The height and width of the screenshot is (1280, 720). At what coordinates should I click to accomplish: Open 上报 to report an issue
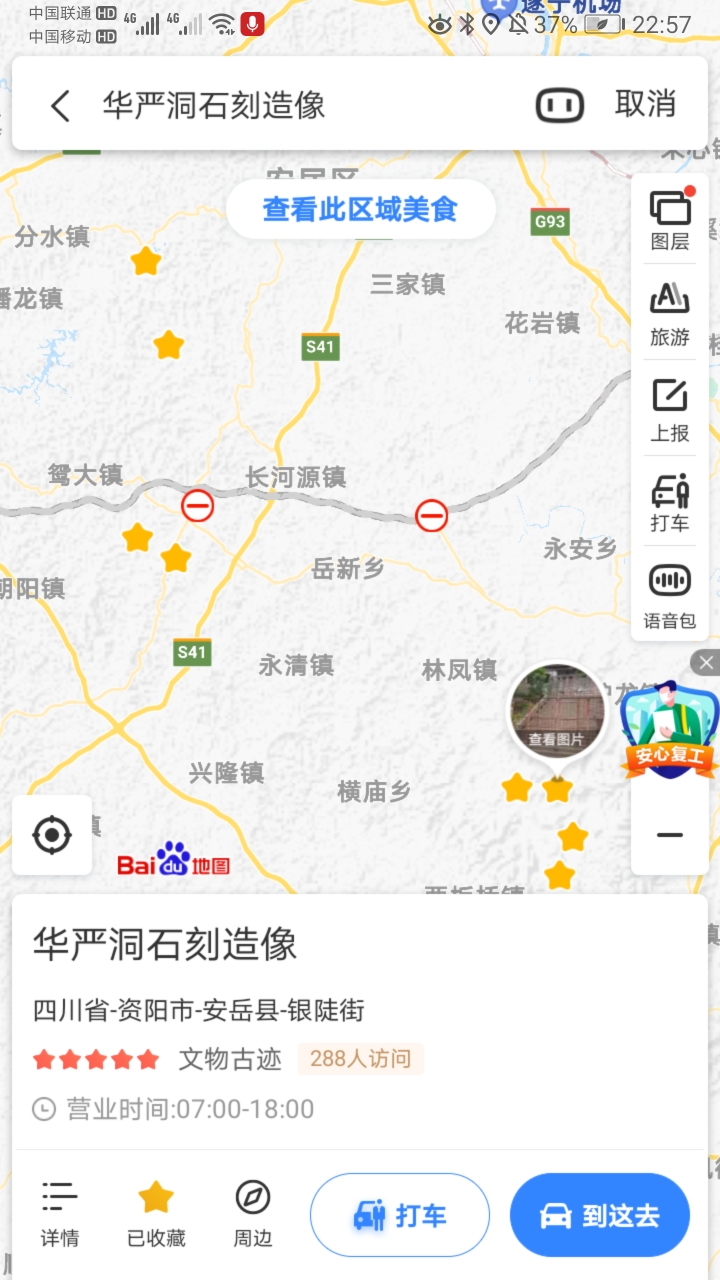670,409
